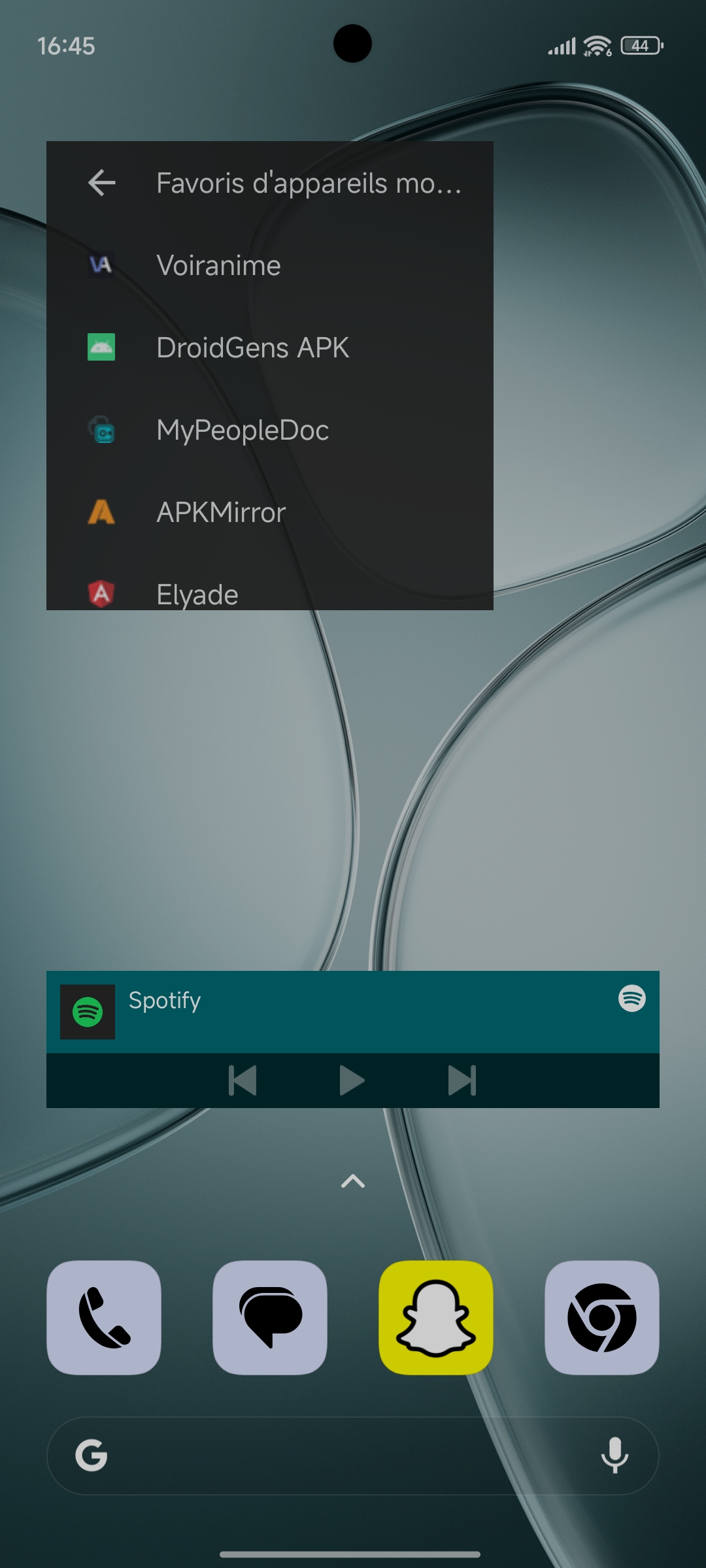Screen dimensions: 706x1568
Task: Tap the Google search bar
Action: [x=340, y=1456]
